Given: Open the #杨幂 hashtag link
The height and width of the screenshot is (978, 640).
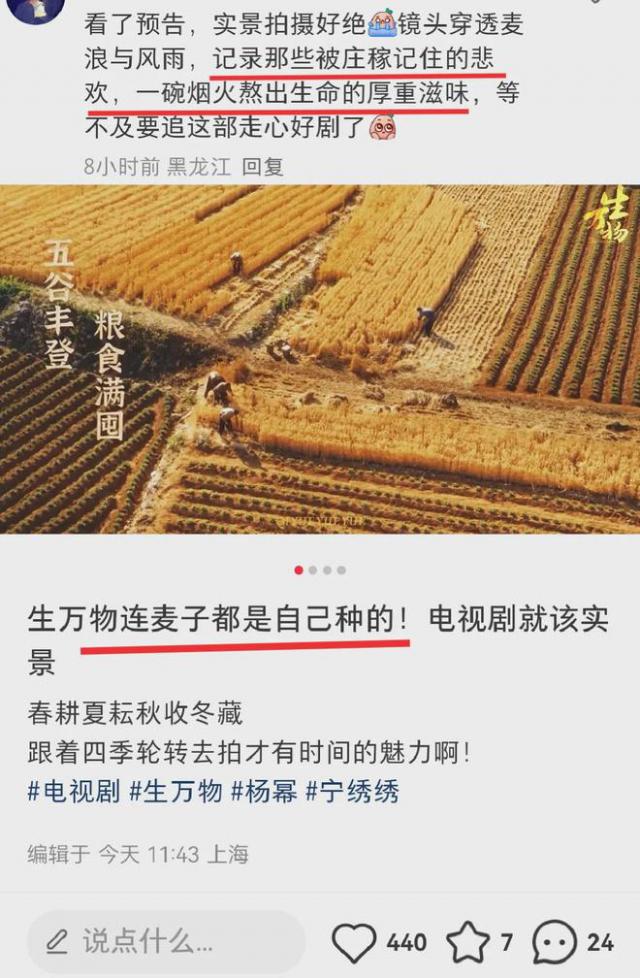Looking at the screenshot, I should coord(264,792).
